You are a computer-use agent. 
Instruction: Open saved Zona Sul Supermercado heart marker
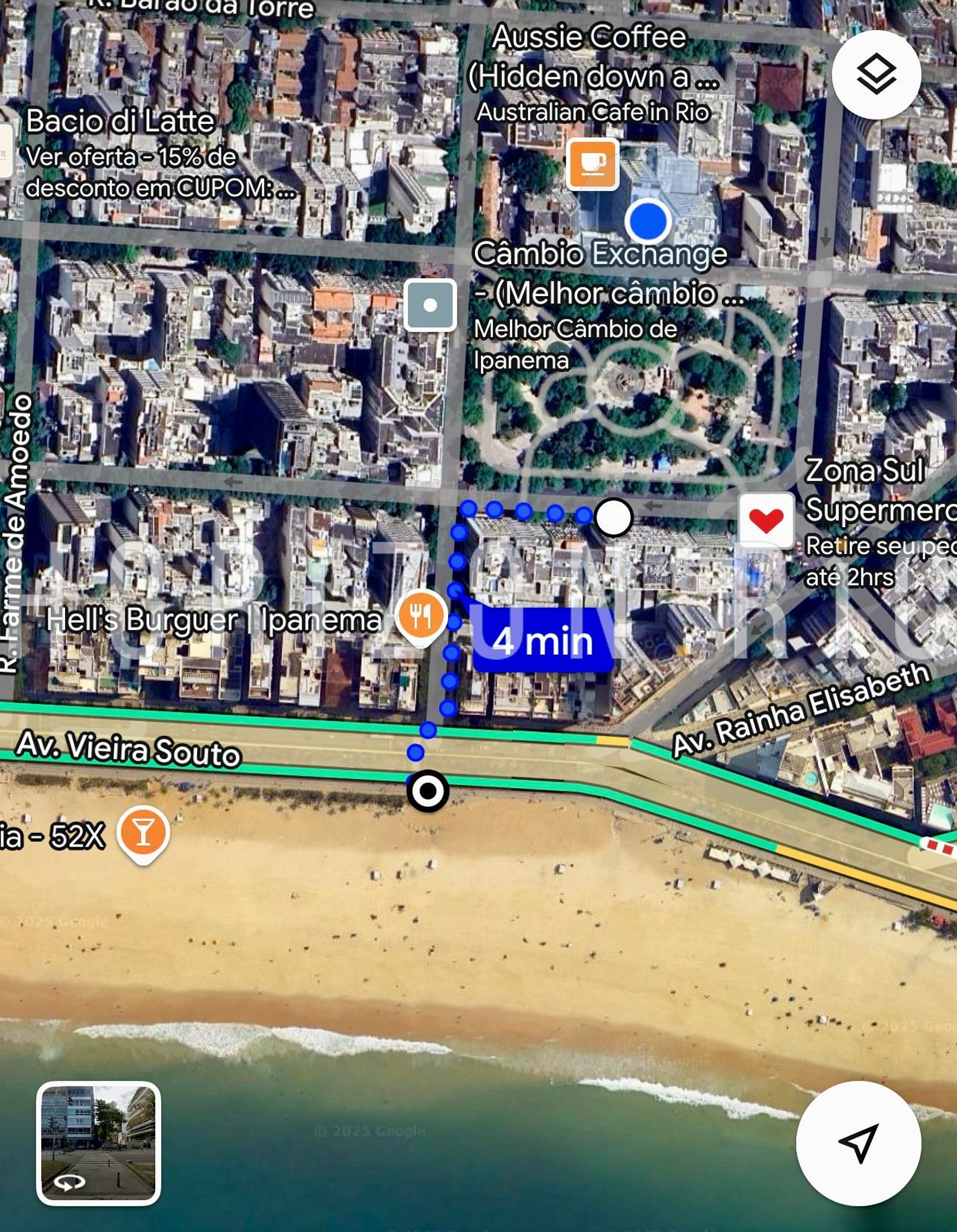pyautogui.click(x=766, y=520)
